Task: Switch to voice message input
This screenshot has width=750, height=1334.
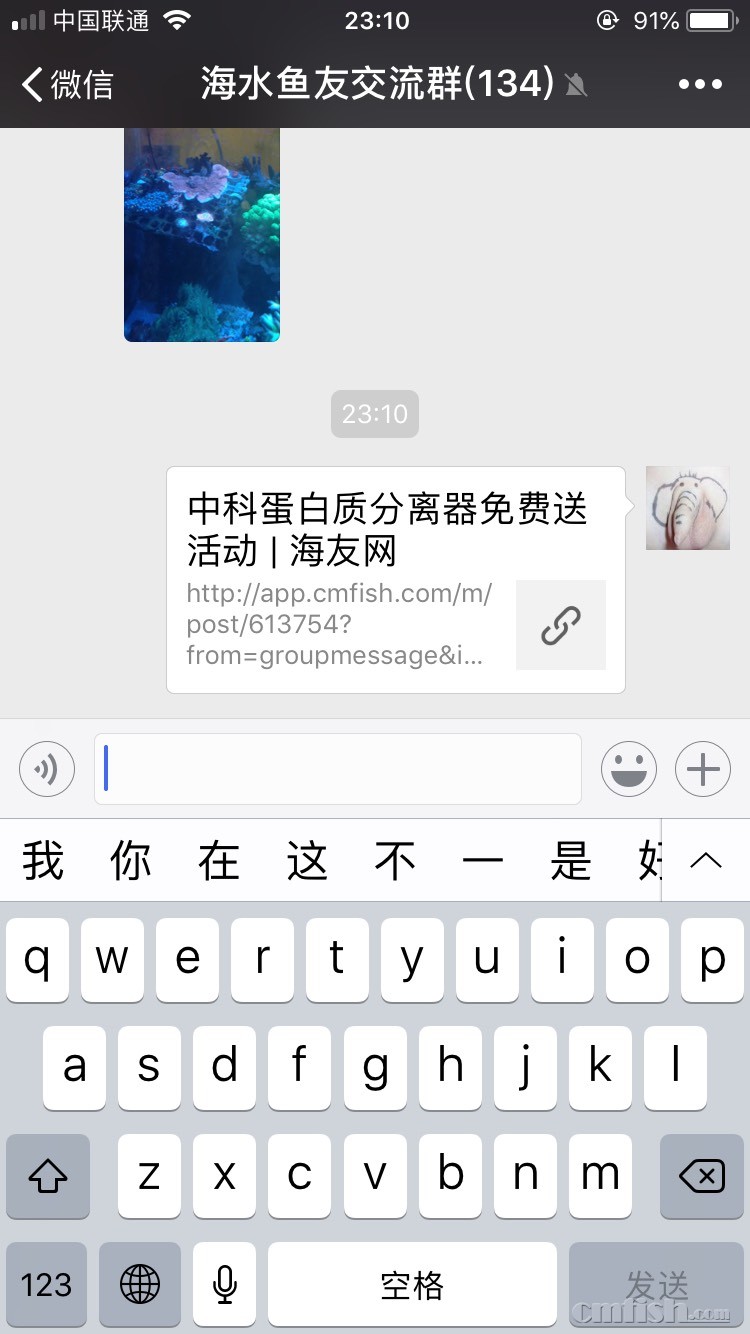Action: pyautogui.click(x=47, y=769)
